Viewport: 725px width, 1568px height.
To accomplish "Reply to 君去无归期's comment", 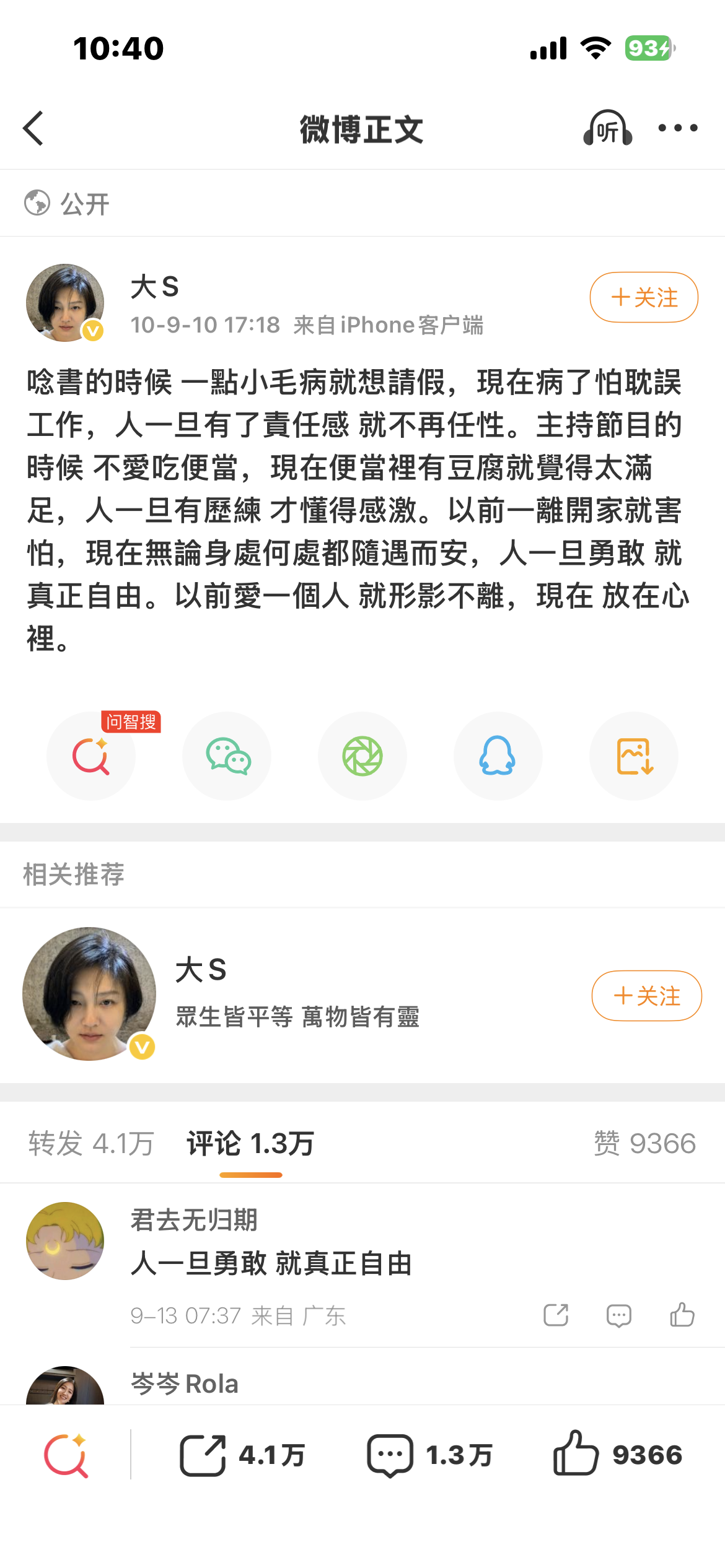I will 619,1315.
